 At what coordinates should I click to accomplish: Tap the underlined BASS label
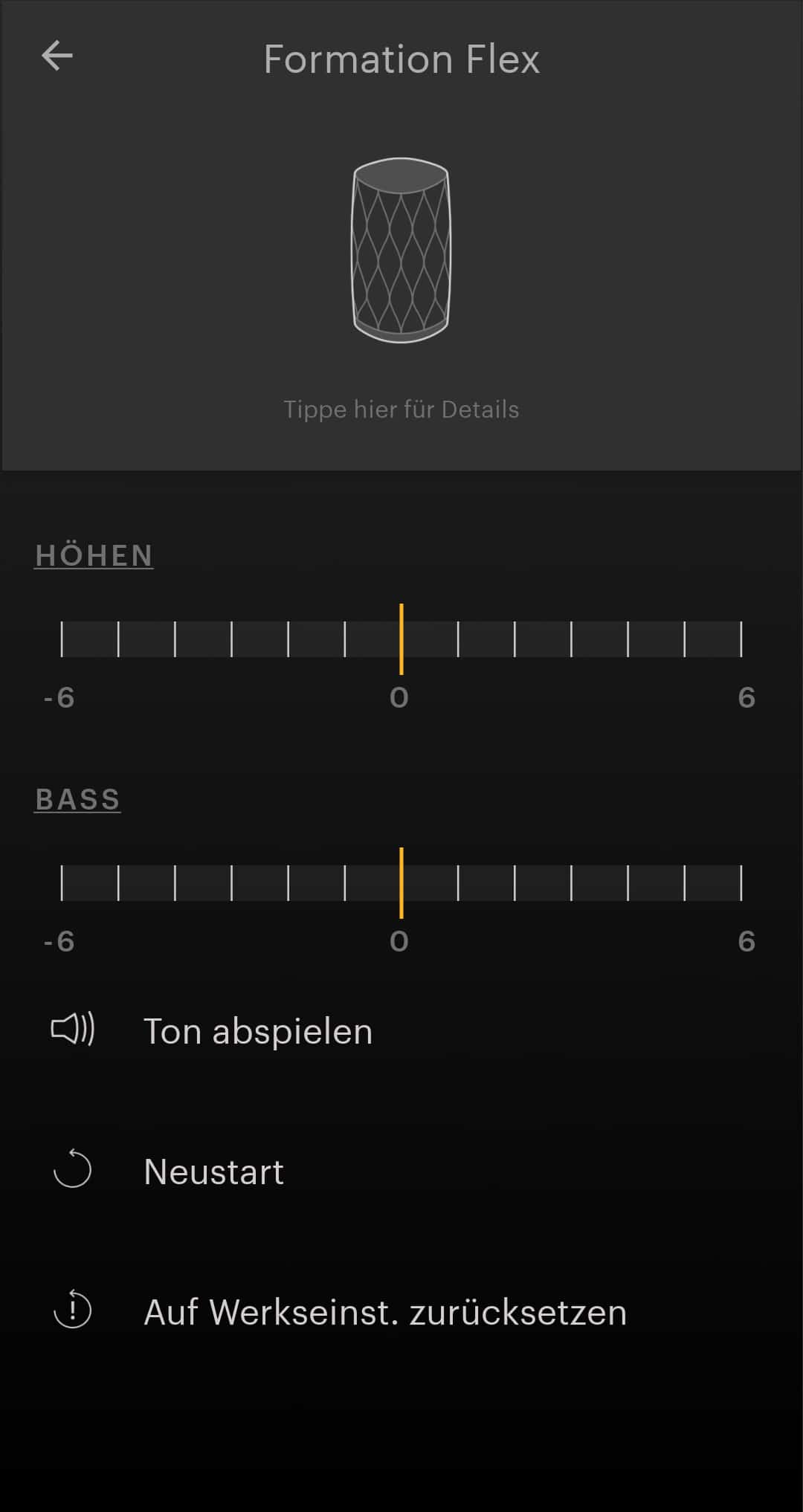(x=77, y=800)
